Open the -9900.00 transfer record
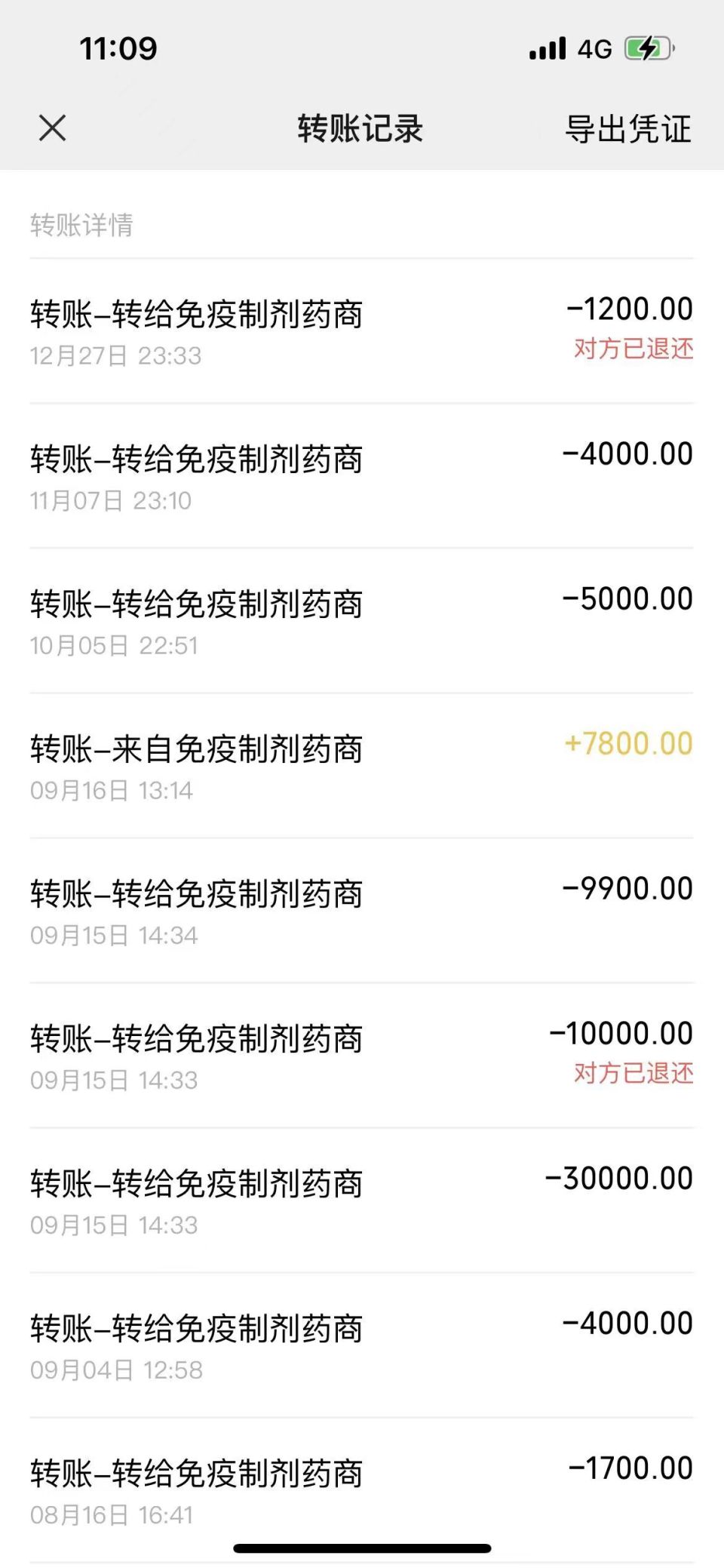The height and width of the screenshot is (1568, 724). [x=361, y=911]
